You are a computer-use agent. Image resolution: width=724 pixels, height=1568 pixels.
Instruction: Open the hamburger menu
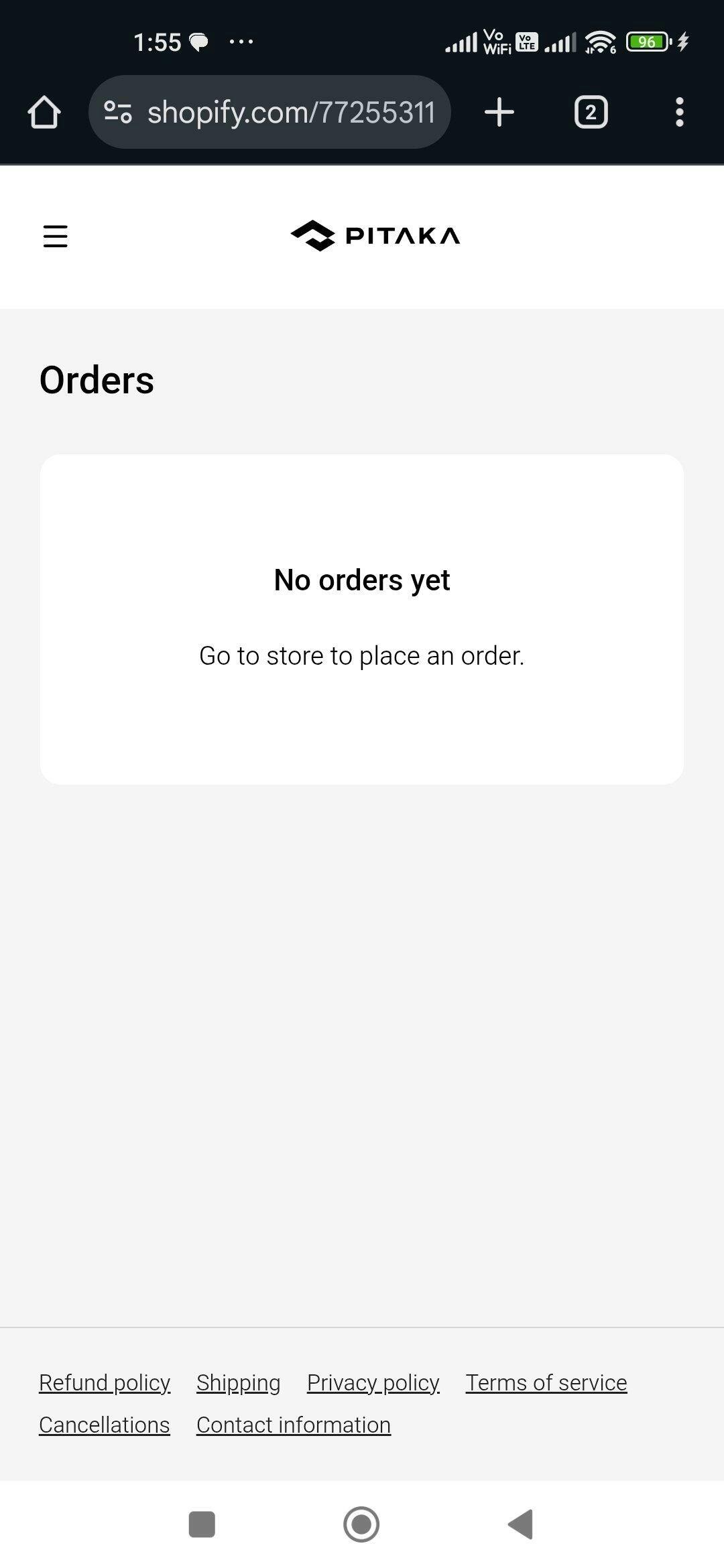(x=55, y=237)
